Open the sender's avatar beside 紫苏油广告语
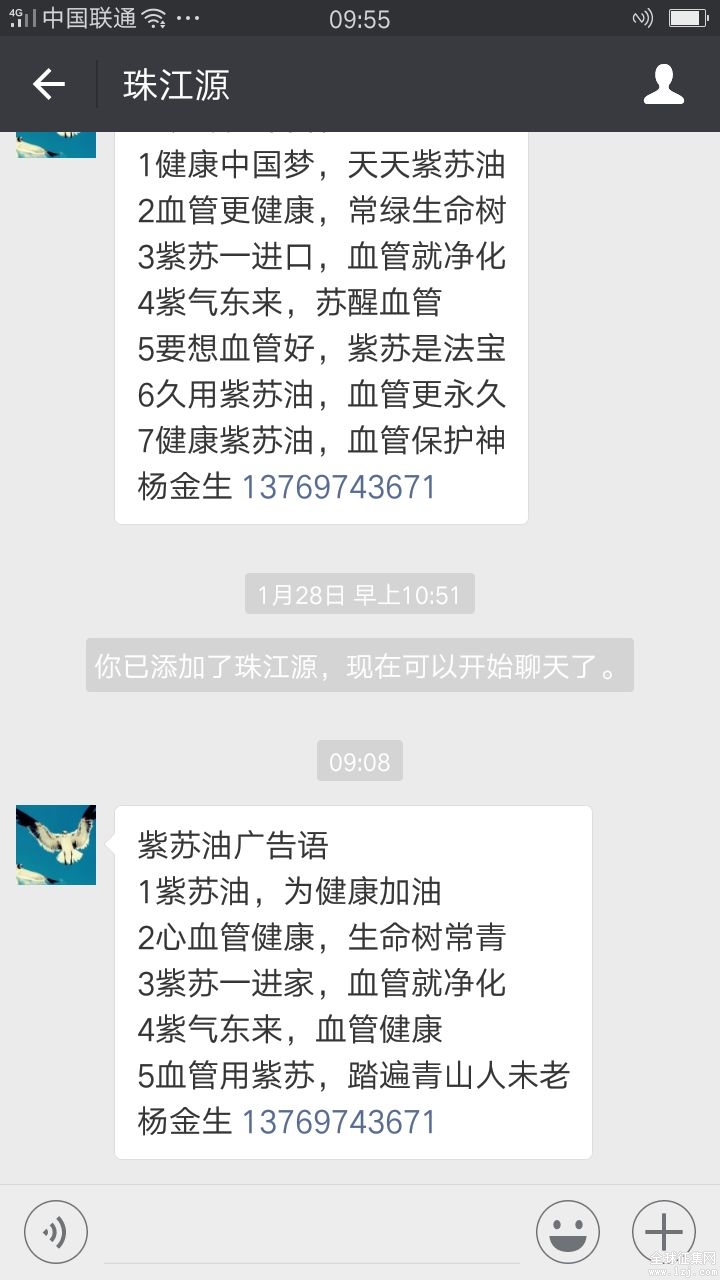 pyautogui.click(x=56, y=845)
